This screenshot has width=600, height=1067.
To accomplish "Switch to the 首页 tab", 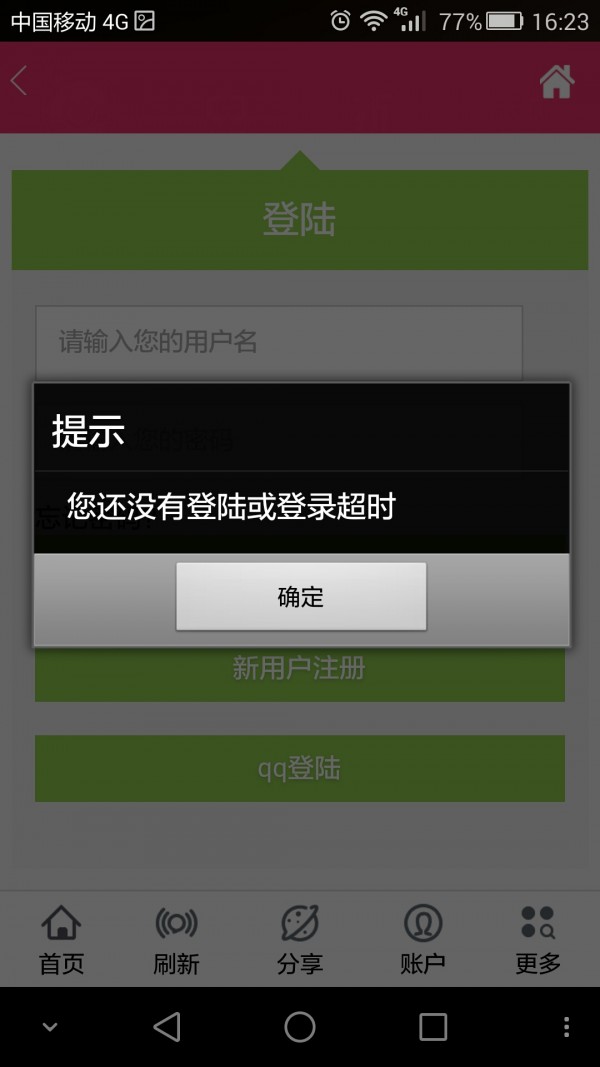I will 61,940.
